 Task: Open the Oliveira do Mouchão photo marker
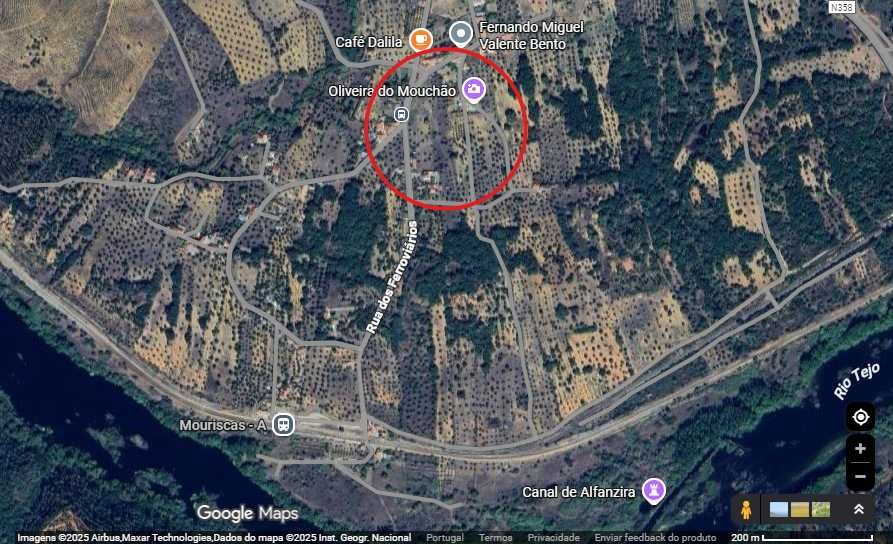[473, 90]
